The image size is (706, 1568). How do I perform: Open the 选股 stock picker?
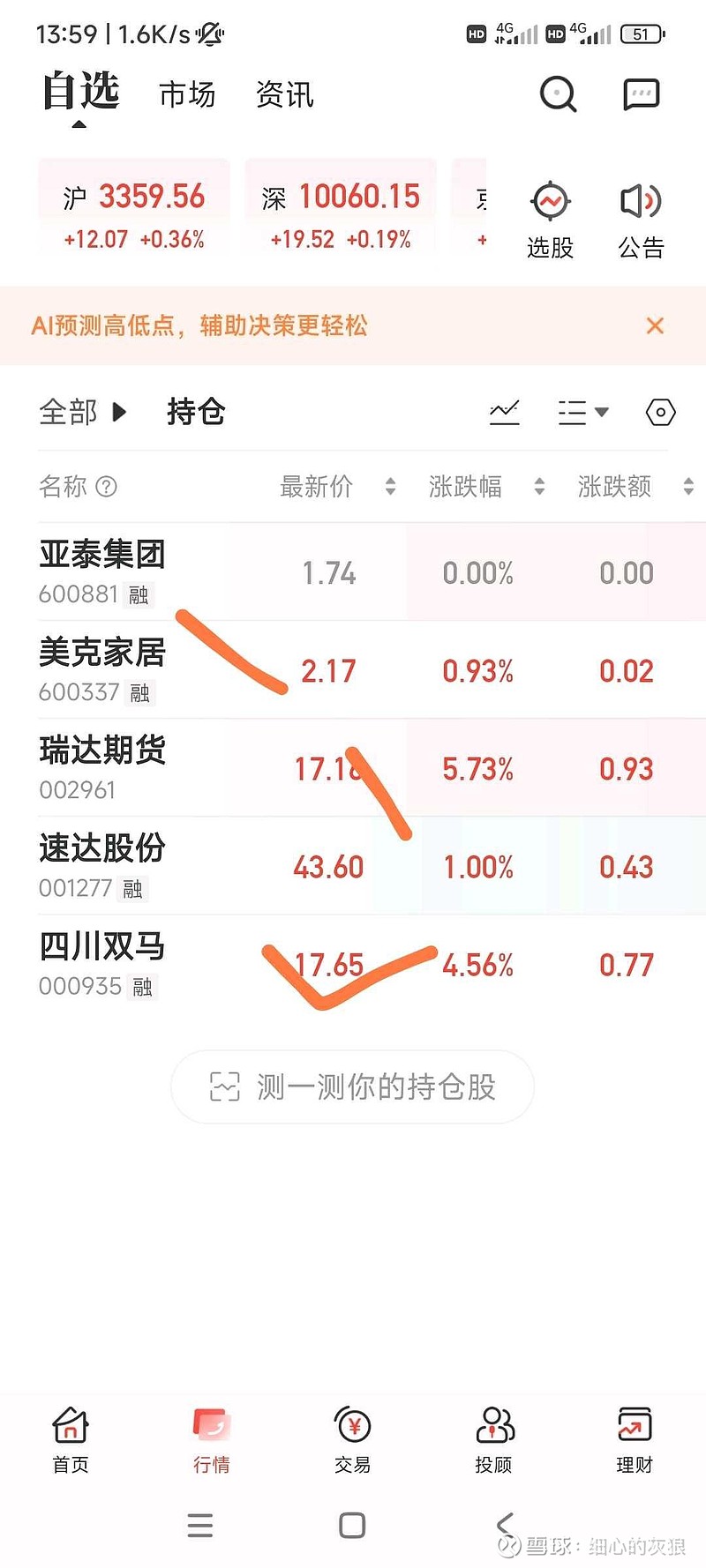pos(551,220)
